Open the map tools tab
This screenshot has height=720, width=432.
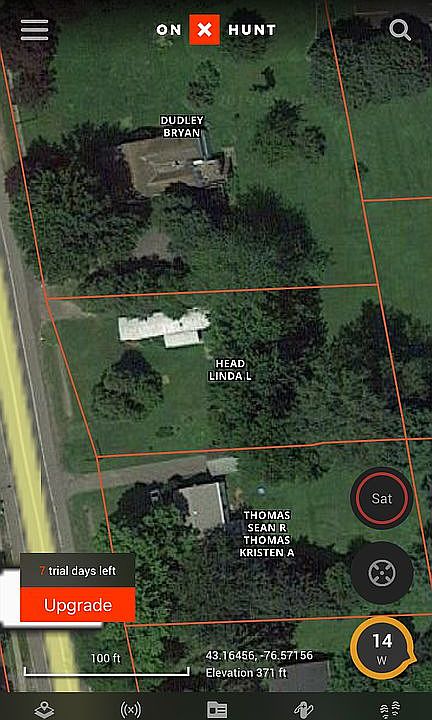tap(302, 709)
